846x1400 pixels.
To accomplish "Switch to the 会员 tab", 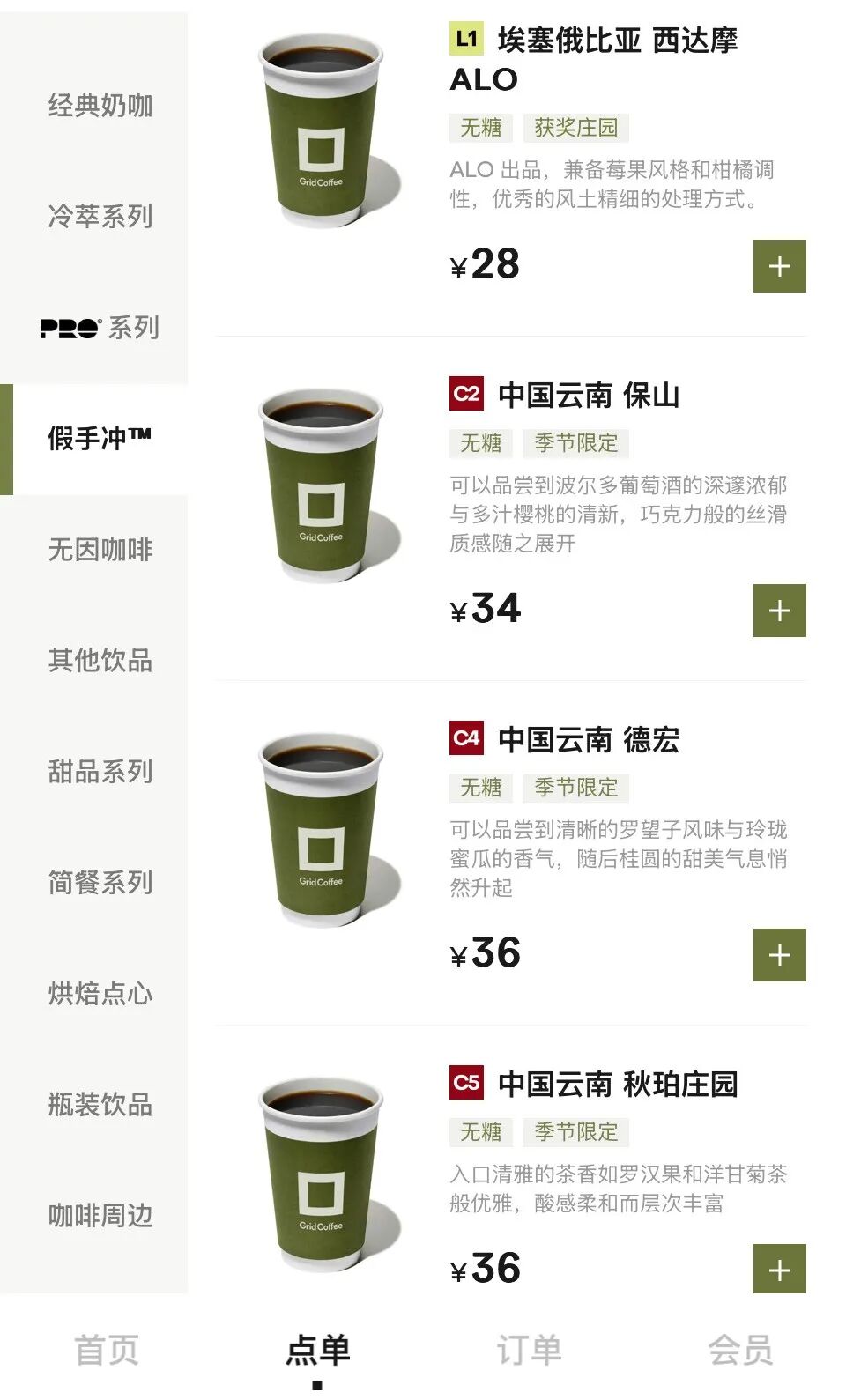I will (x=740, y=1350).
